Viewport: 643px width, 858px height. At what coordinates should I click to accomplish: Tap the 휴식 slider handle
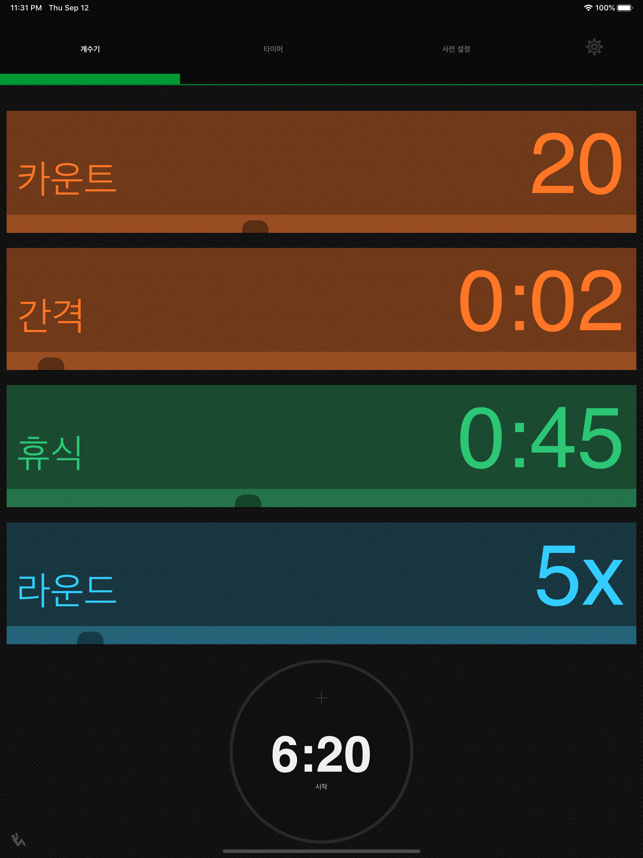(x=248, y=501)
